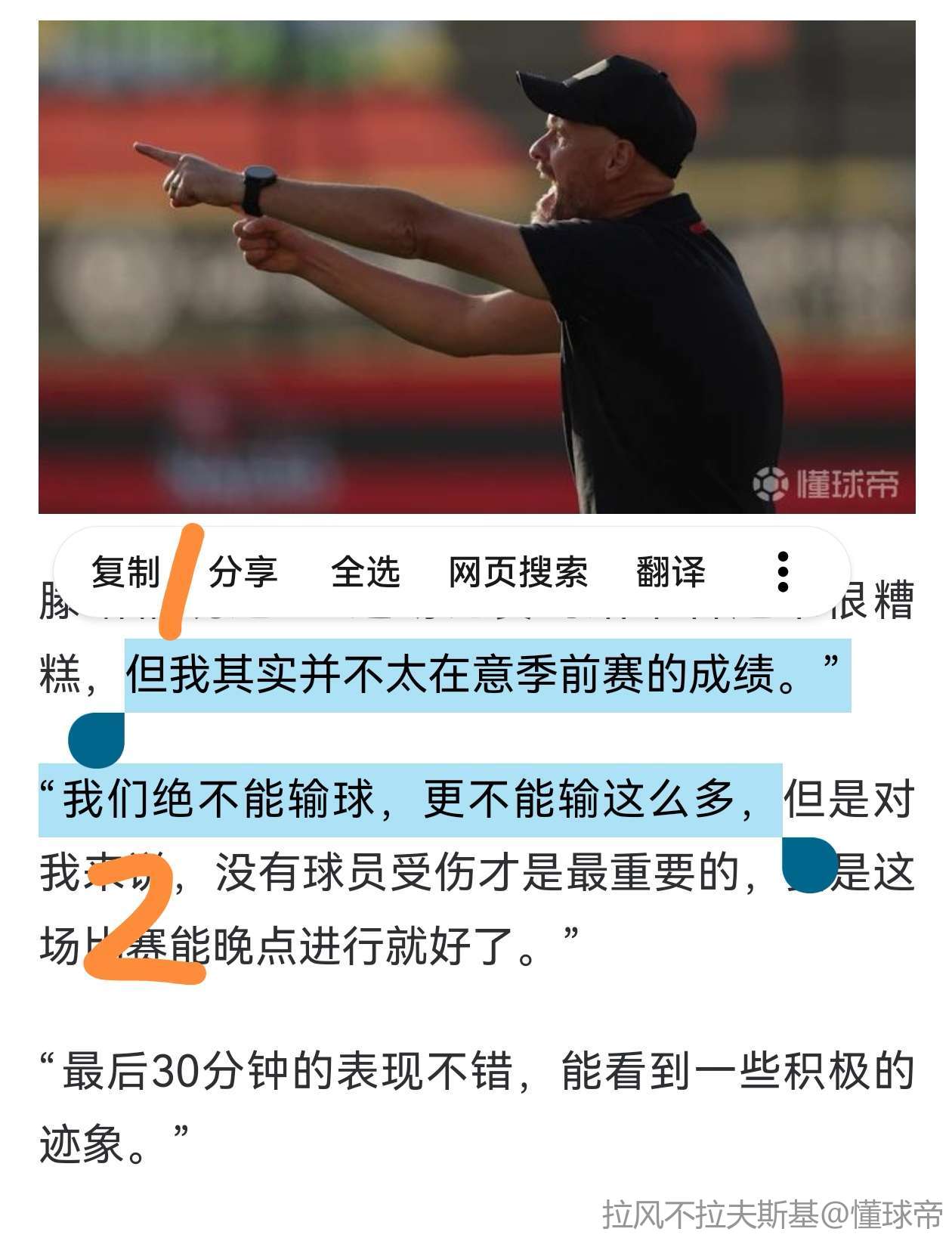Image resolution: width=952 pixels, height=1241 pixels.
Task: Tap 复制 to copy selected text
Action: 125,572
